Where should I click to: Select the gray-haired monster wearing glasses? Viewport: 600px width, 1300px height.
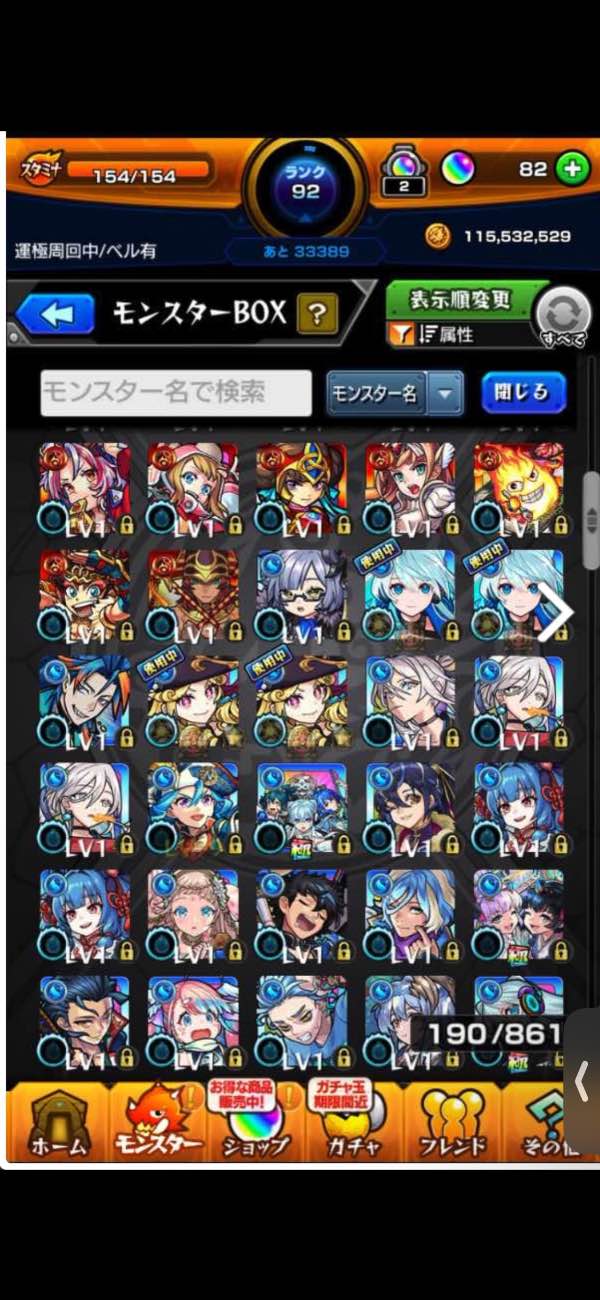(301, 595)
